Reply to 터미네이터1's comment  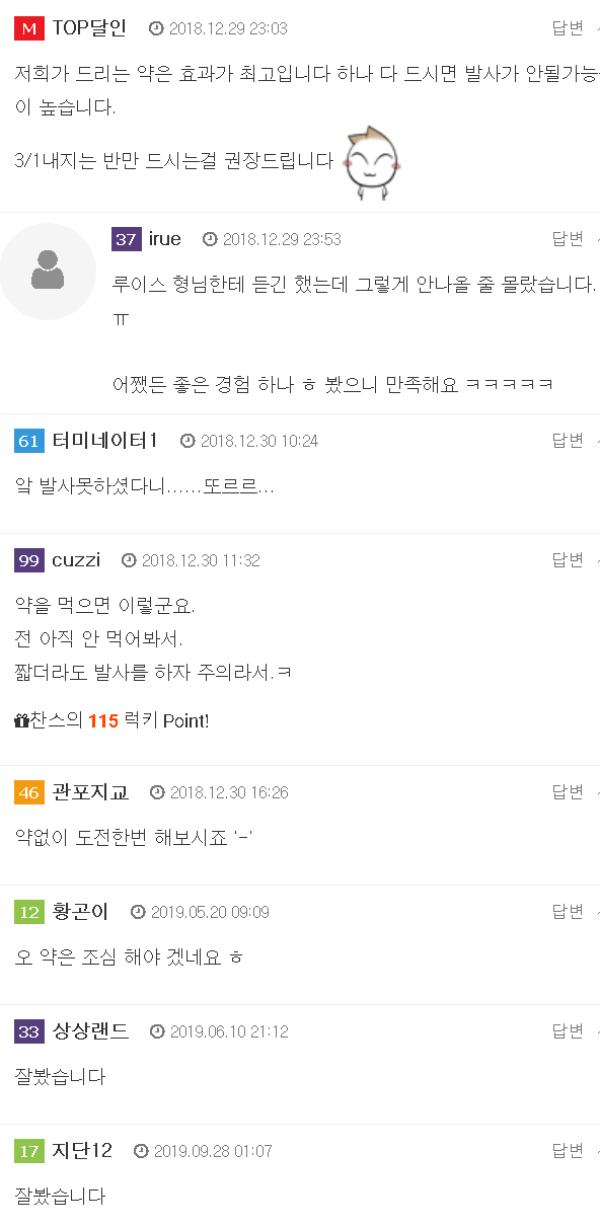tap(567, 441)
